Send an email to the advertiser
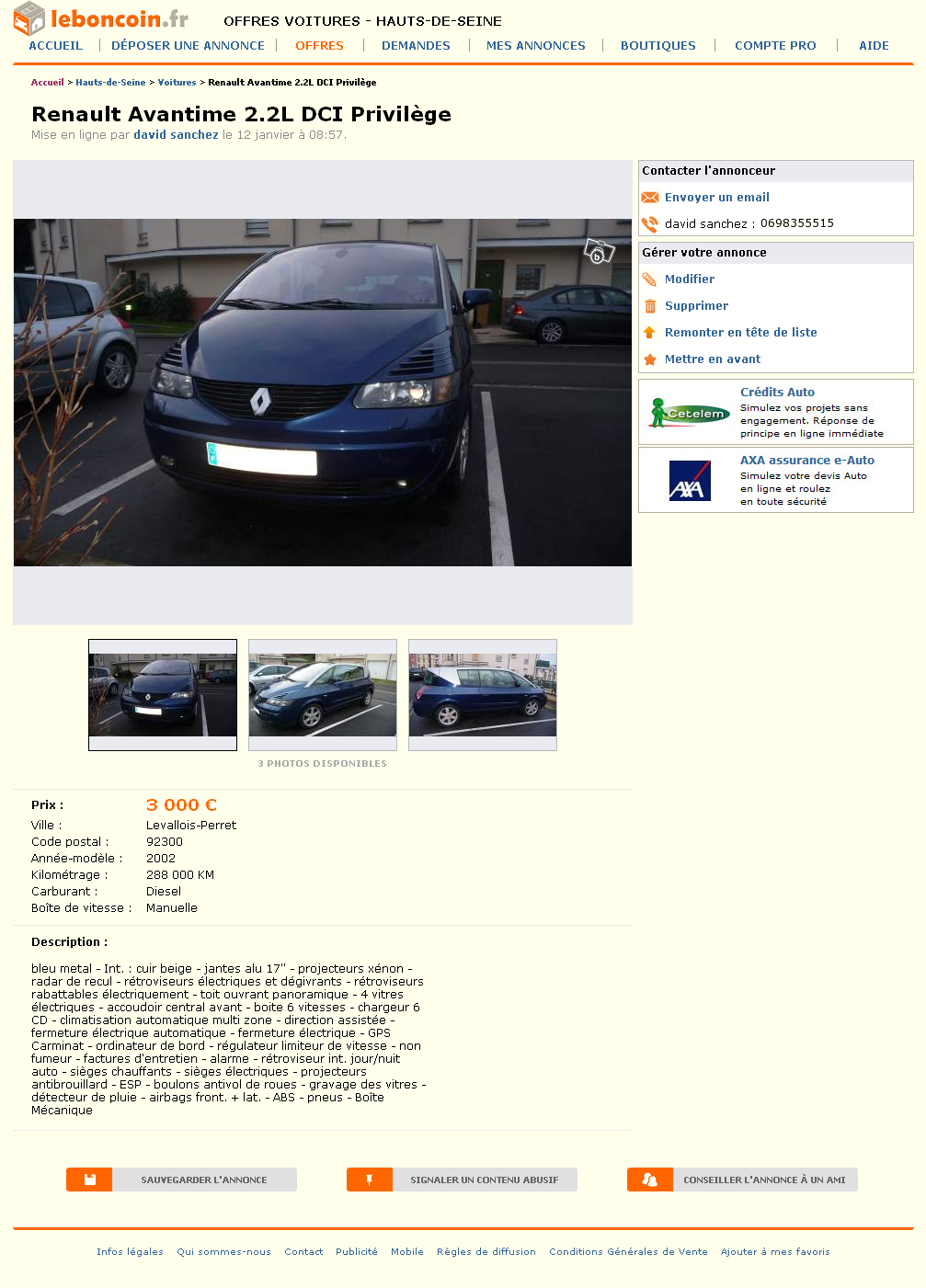This screenshot has width=926, height=1288. pos(716,198)
